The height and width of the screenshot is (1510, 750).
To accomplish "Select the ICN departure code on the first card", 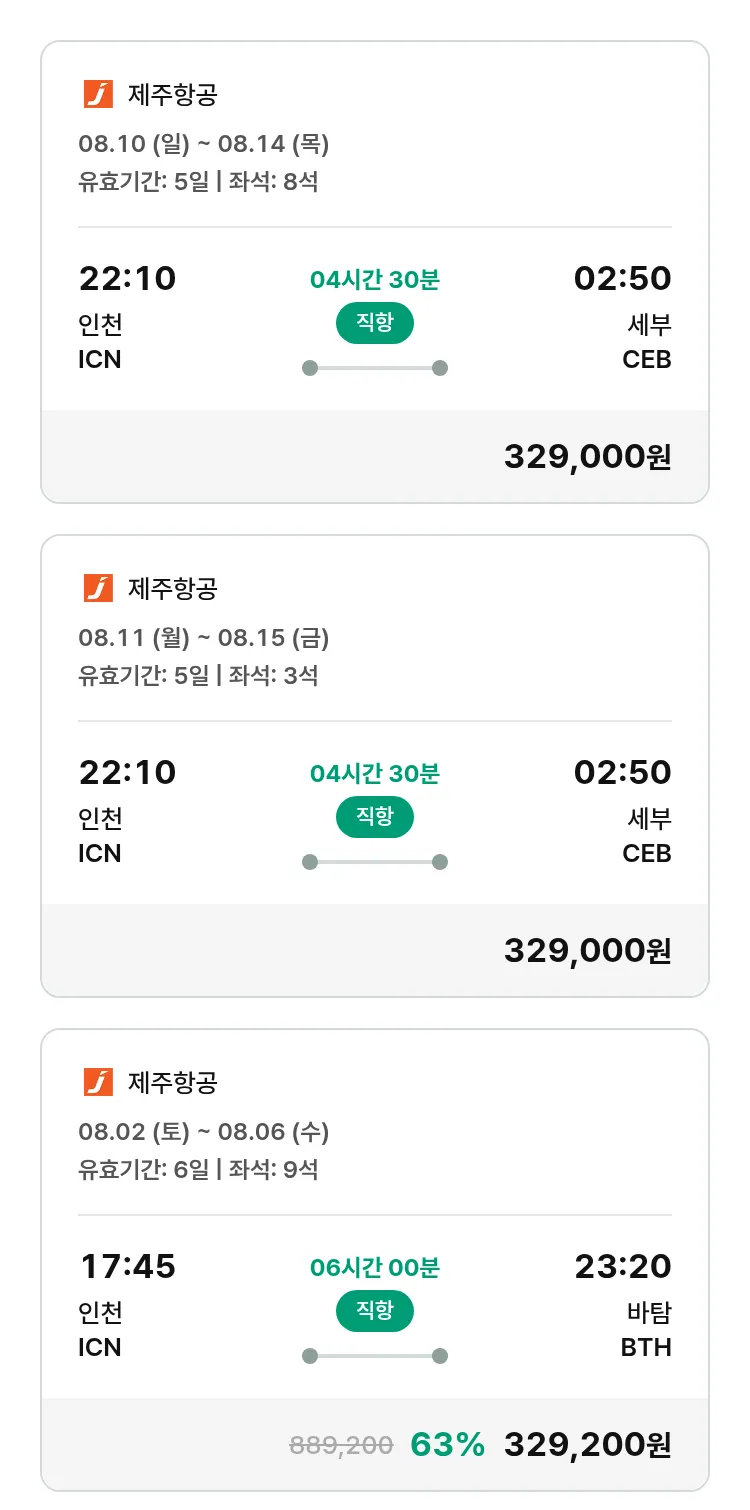I will (x=99, y=360).
